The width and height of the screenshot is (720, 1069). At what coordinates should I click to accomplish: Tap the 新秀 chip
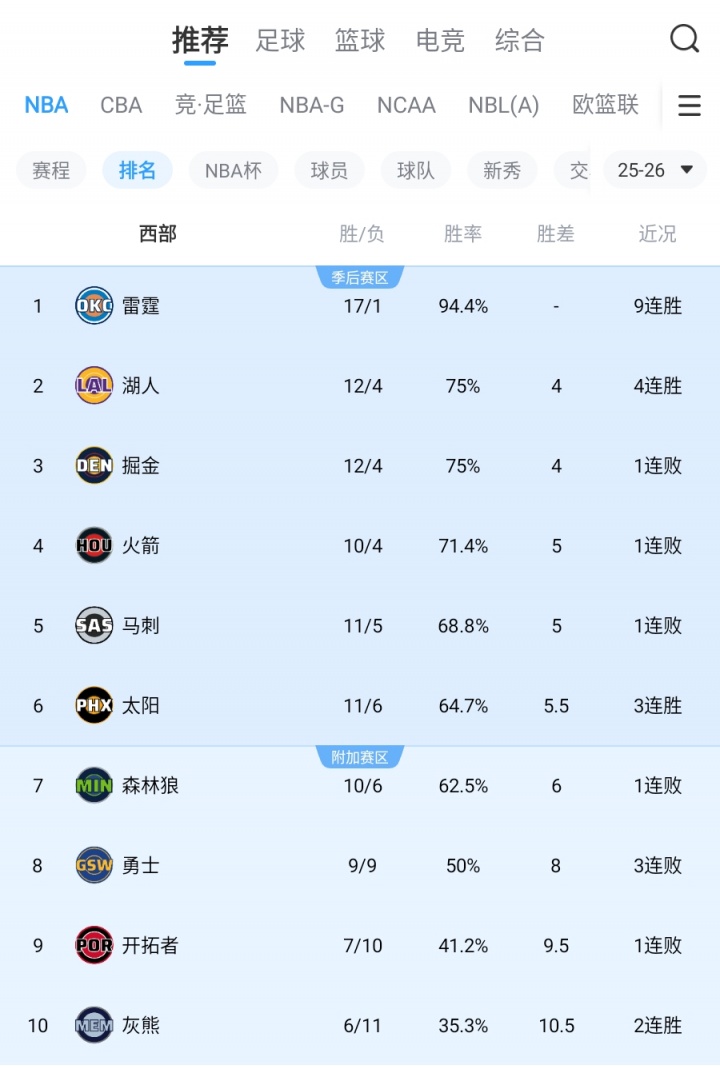(x=502, y=170)
